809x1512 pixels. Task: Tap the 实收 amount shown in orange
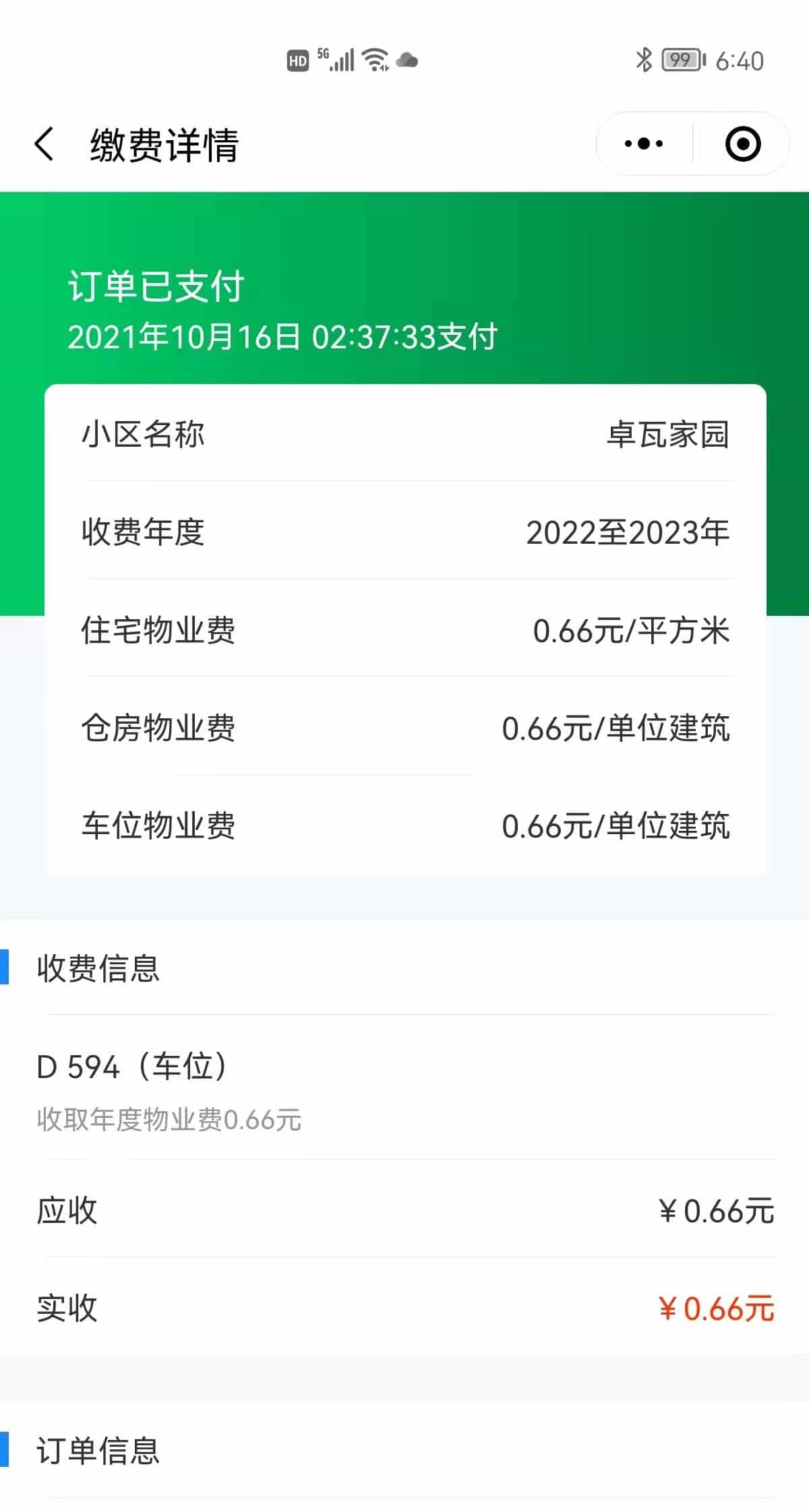tap(718, 1307)
